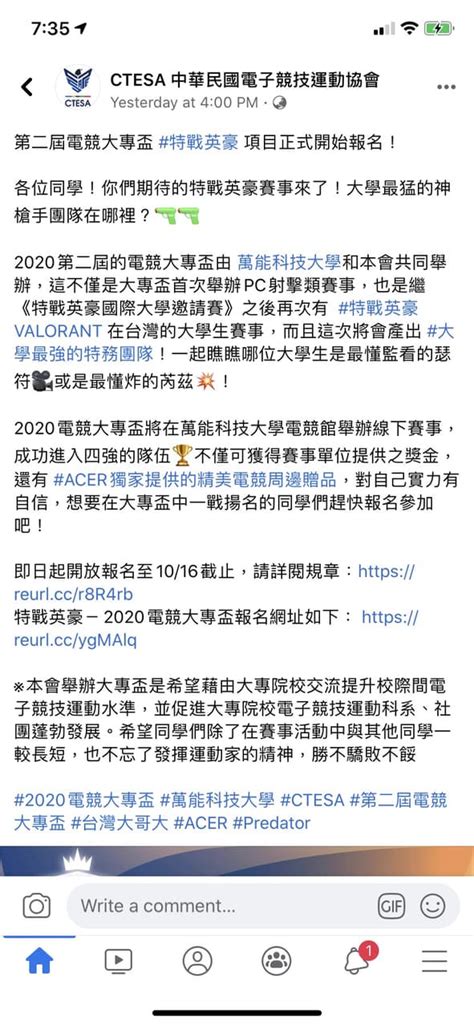Open the hamburger menu tab
474x1025 pixels.
434,960
